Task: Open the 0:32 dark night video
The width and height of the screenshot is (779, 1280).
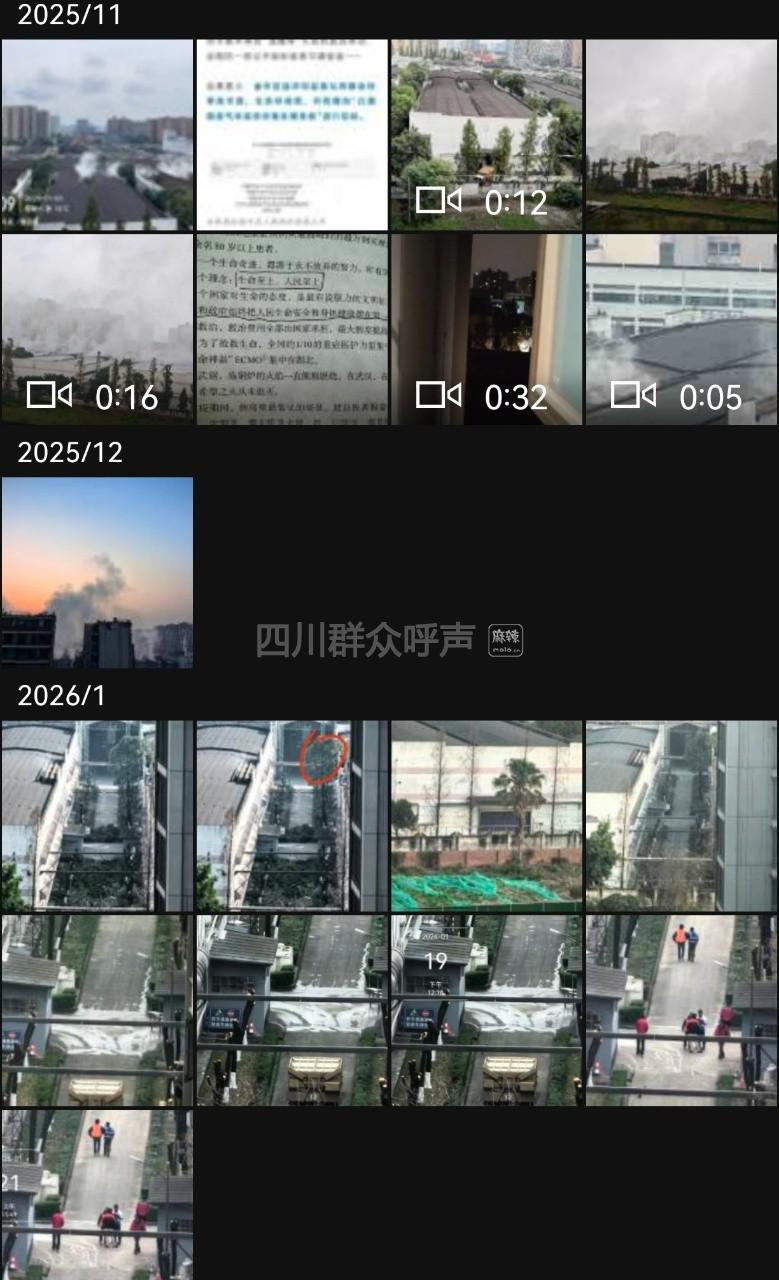Action: click(486, 329)
